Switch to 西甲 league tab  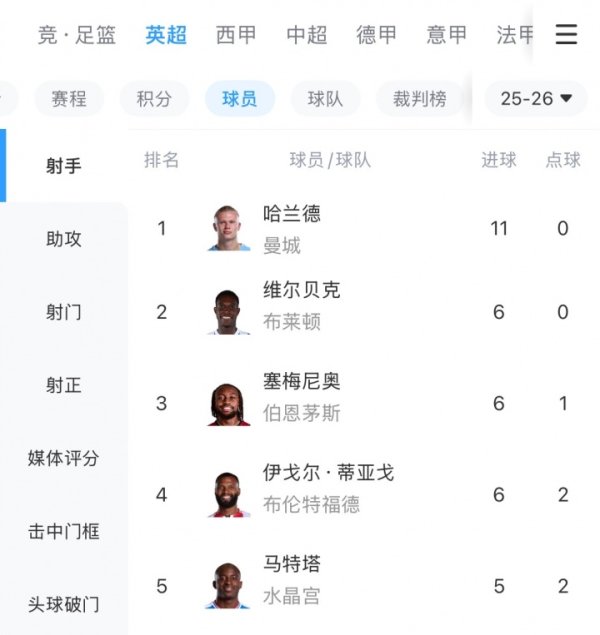[x=236, y=35]
